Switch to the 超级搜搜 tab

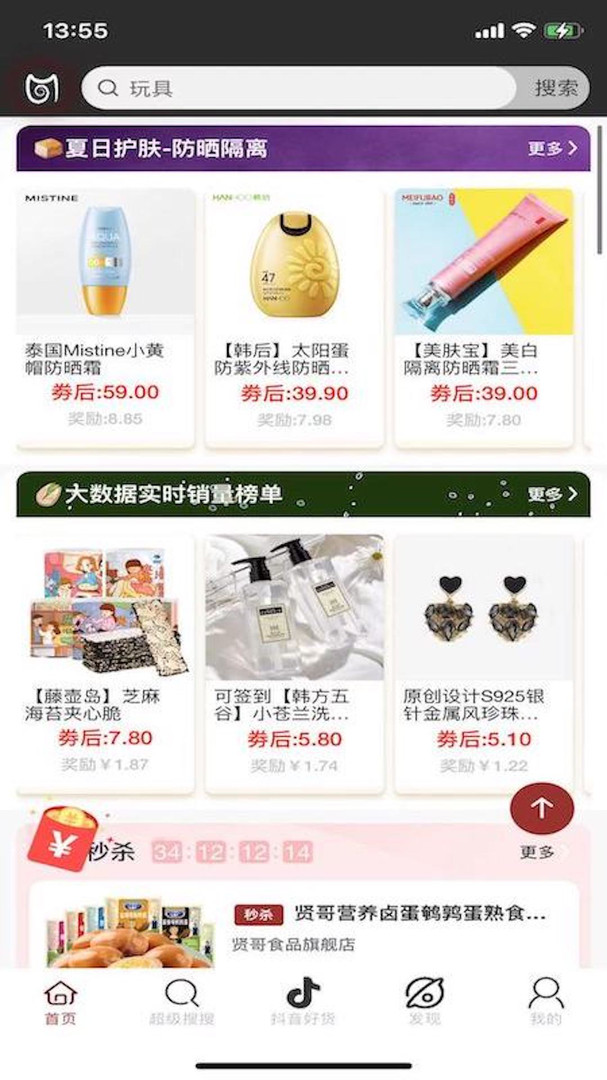pyautogui.click(x=181, y=1002)
